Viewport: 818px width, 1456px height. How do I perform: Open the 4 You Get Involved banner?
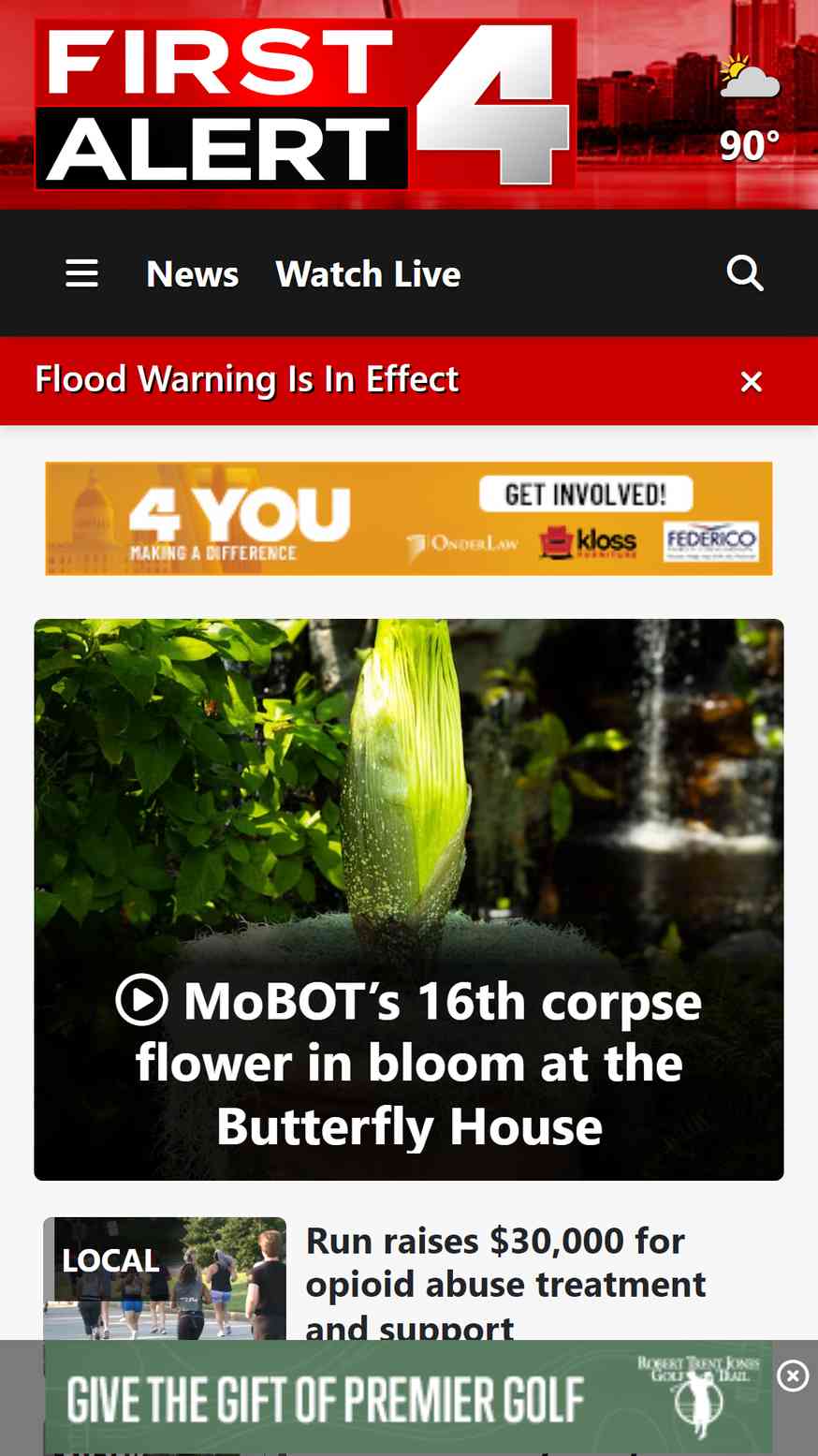[409, 518]
